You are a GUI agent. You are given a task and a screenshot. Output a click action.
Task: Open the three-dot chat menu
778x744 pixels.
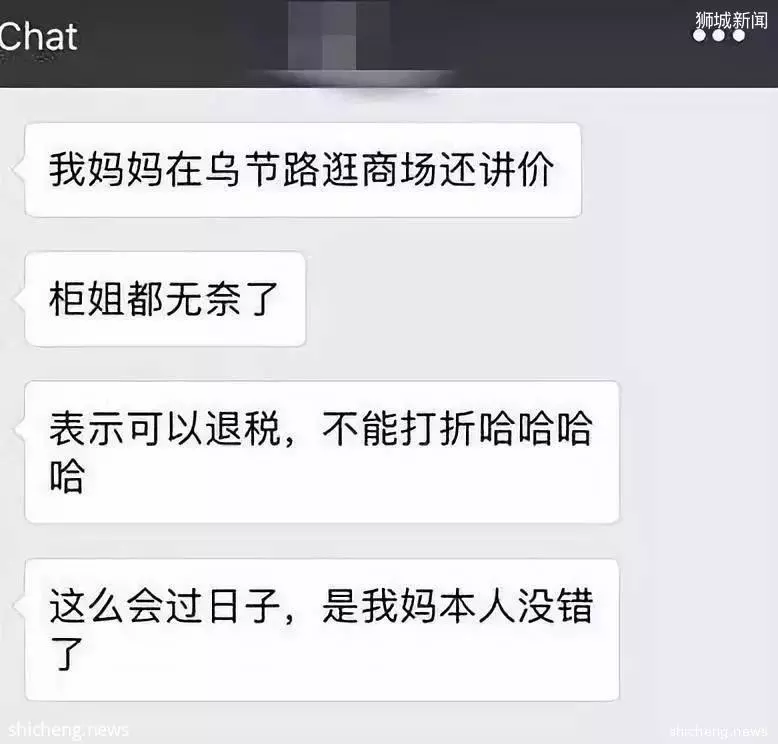tap(719, 36)
